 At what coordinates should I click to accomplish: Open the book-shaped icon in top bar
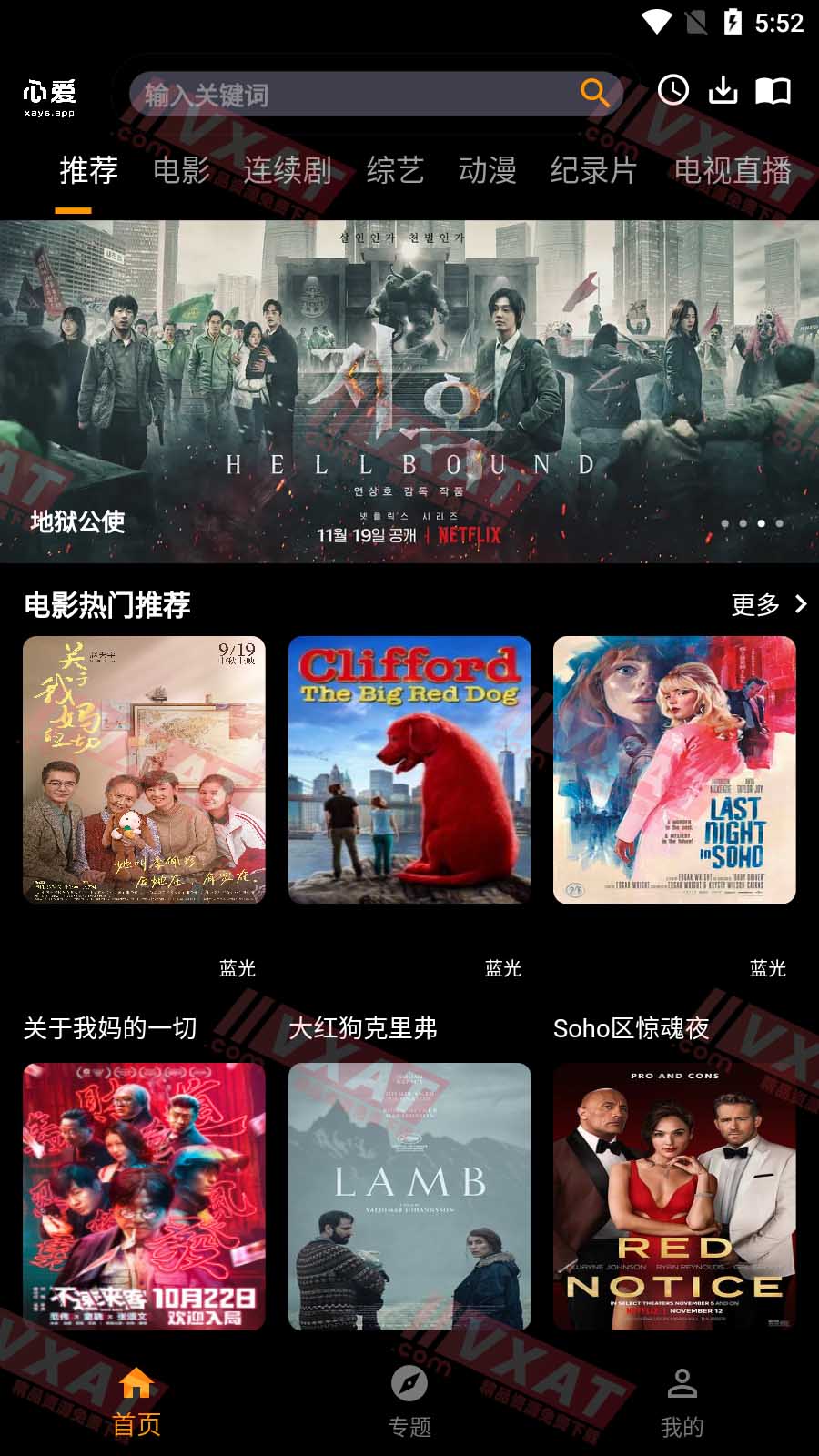pyautogui.click(x=773, y=91)
